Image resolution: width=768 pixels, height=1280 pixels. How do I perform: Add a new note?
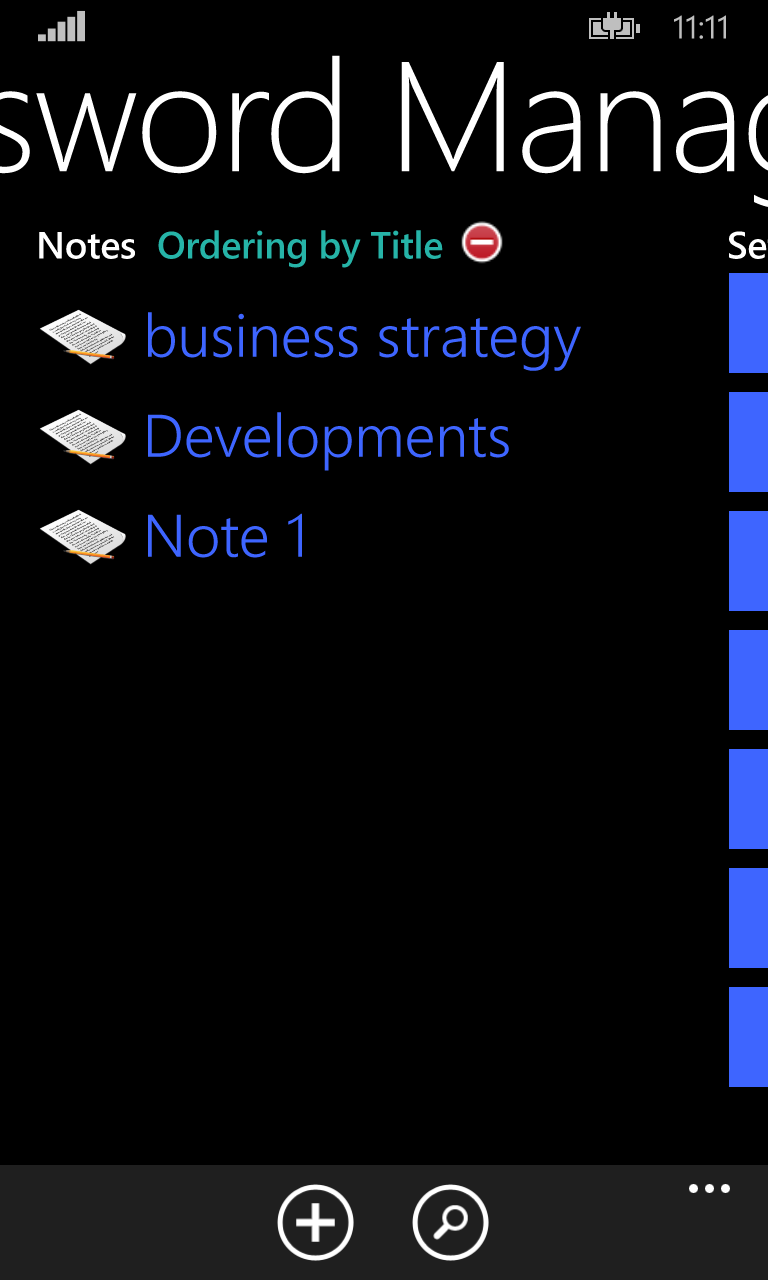pyautogui.click(x=315, y=1222)
